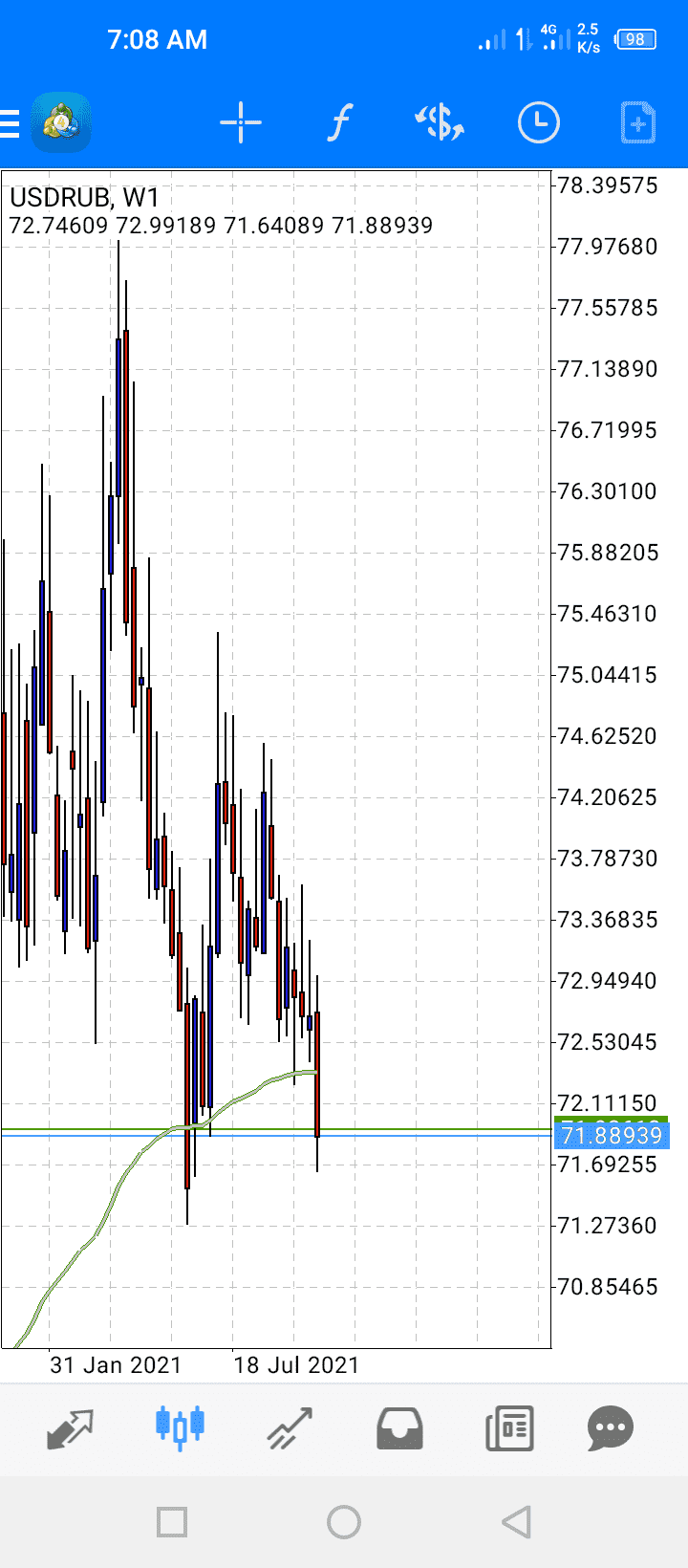Tap the system home button
Screen dimensions: 688x1568
coord(344,1522)
